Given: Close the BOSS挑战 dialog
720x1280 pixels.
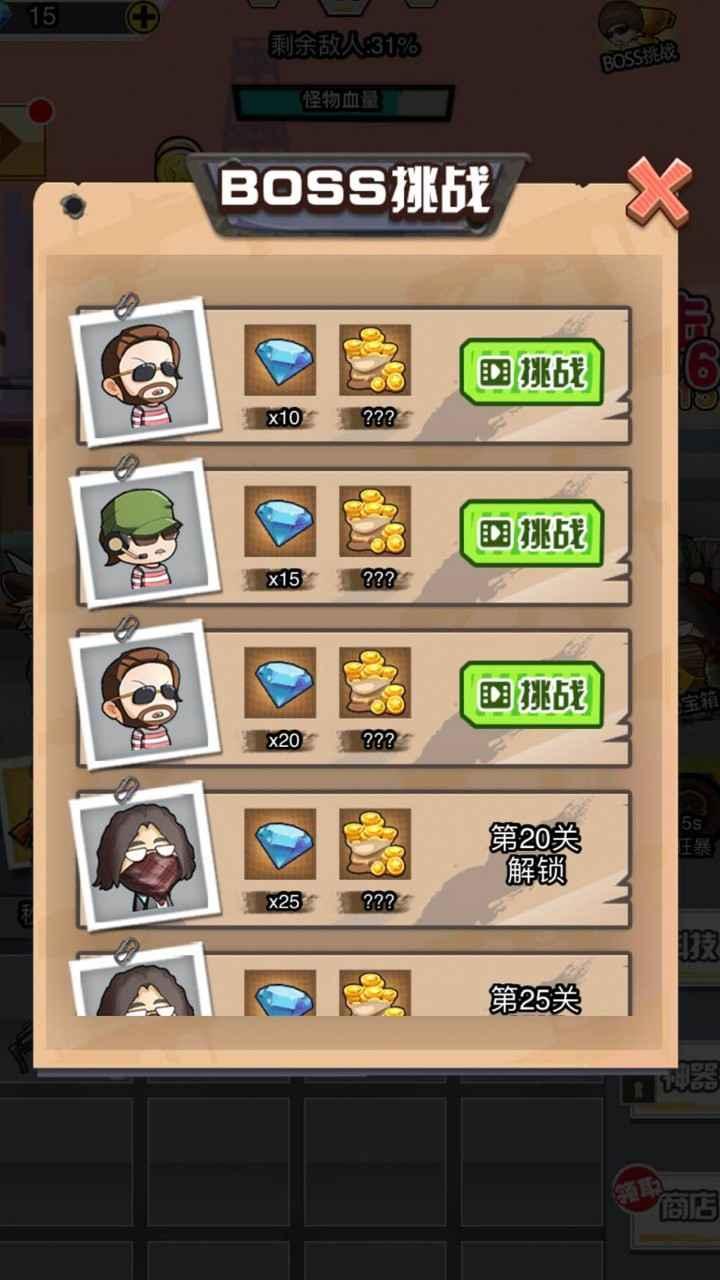Looking at the screenshot, I should 659,192.
